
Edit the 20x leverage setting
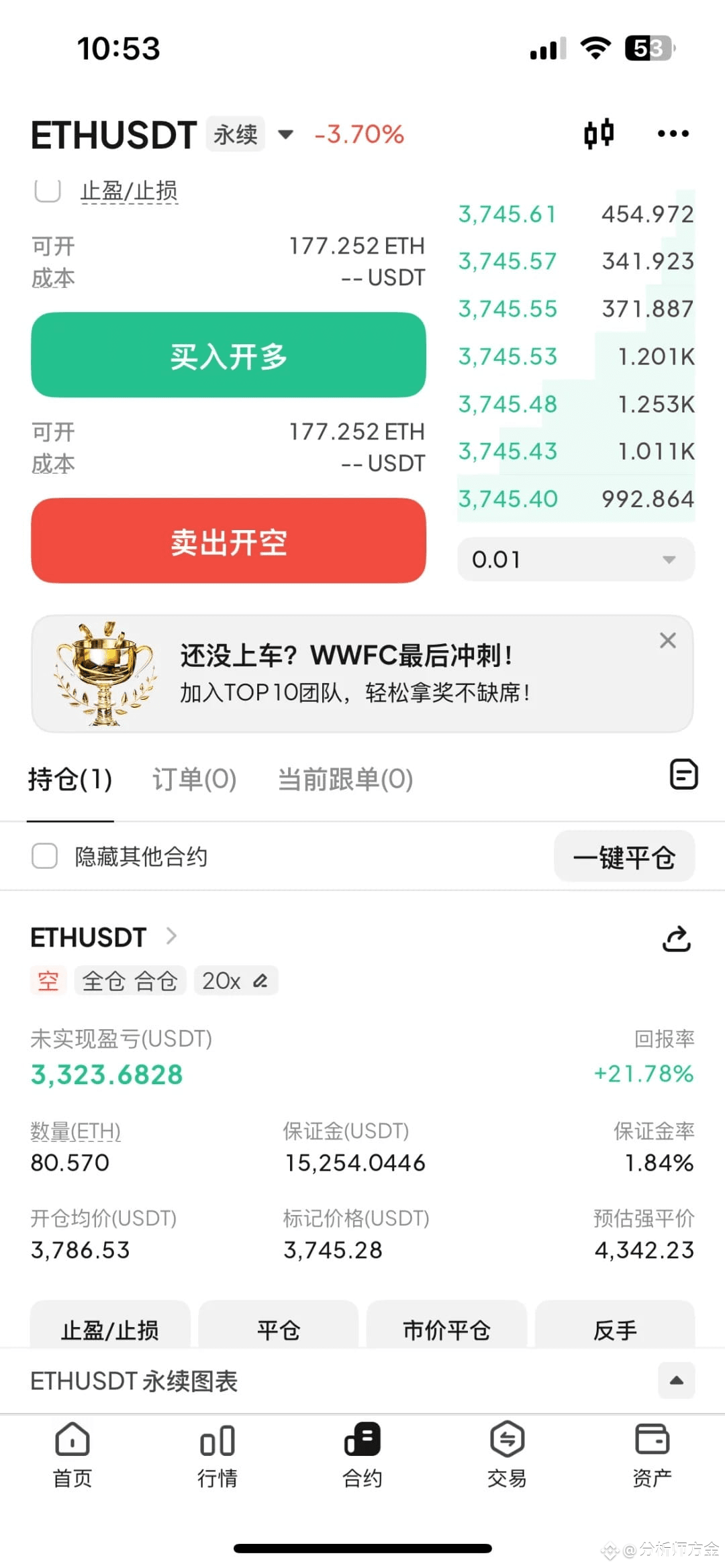236,981
